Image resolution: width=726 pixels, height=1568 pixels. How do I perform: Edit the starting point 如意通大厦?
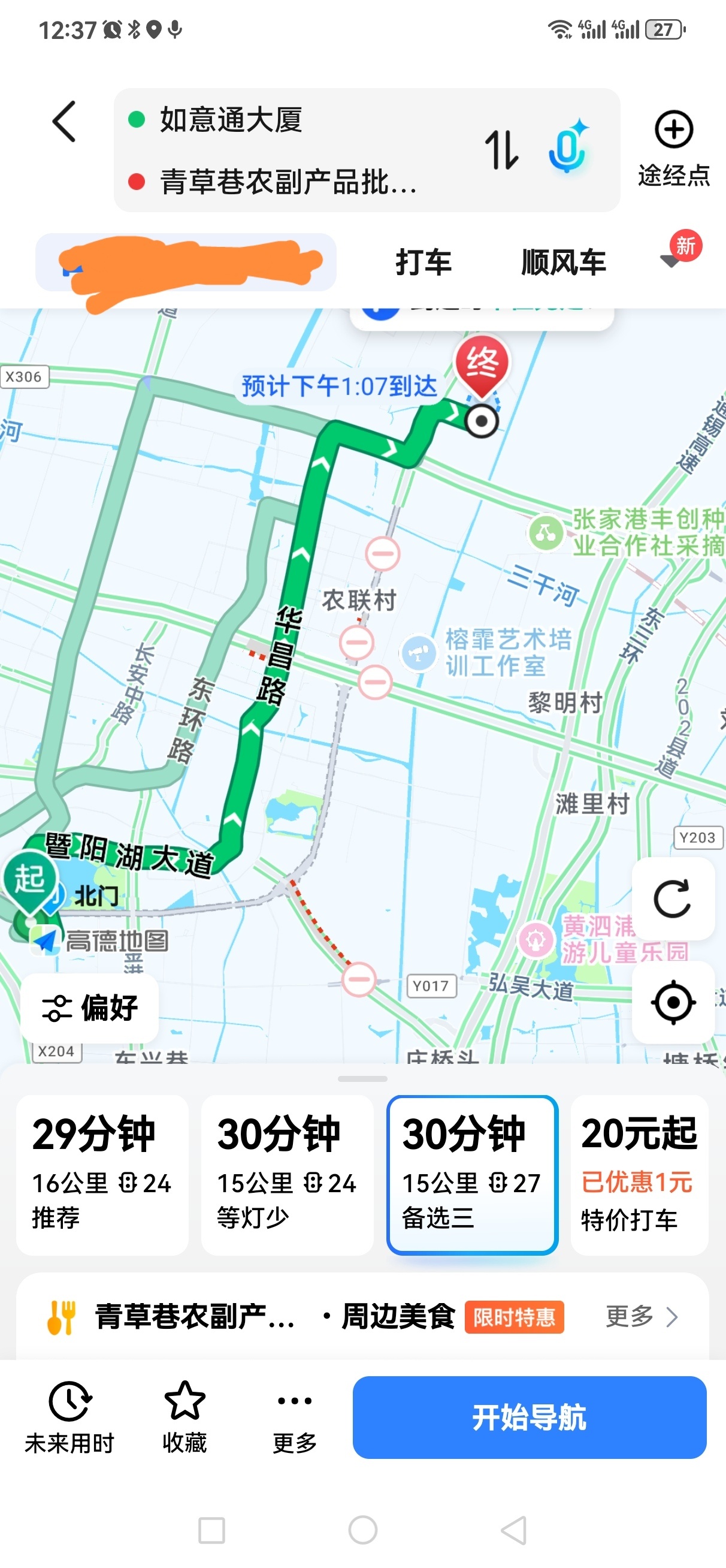click(231, 119)
